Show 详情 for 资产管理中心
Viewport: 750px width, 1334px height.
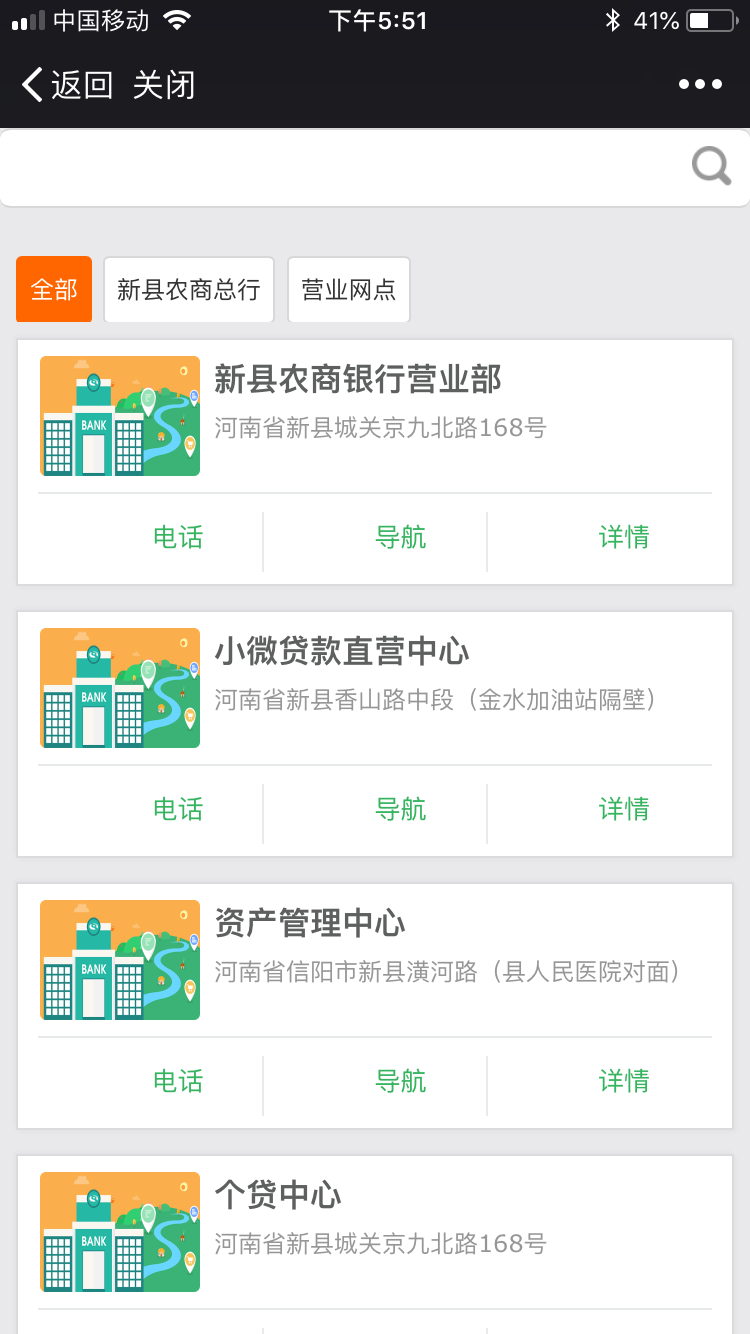pyautogui.click(x=624, y=1082)
